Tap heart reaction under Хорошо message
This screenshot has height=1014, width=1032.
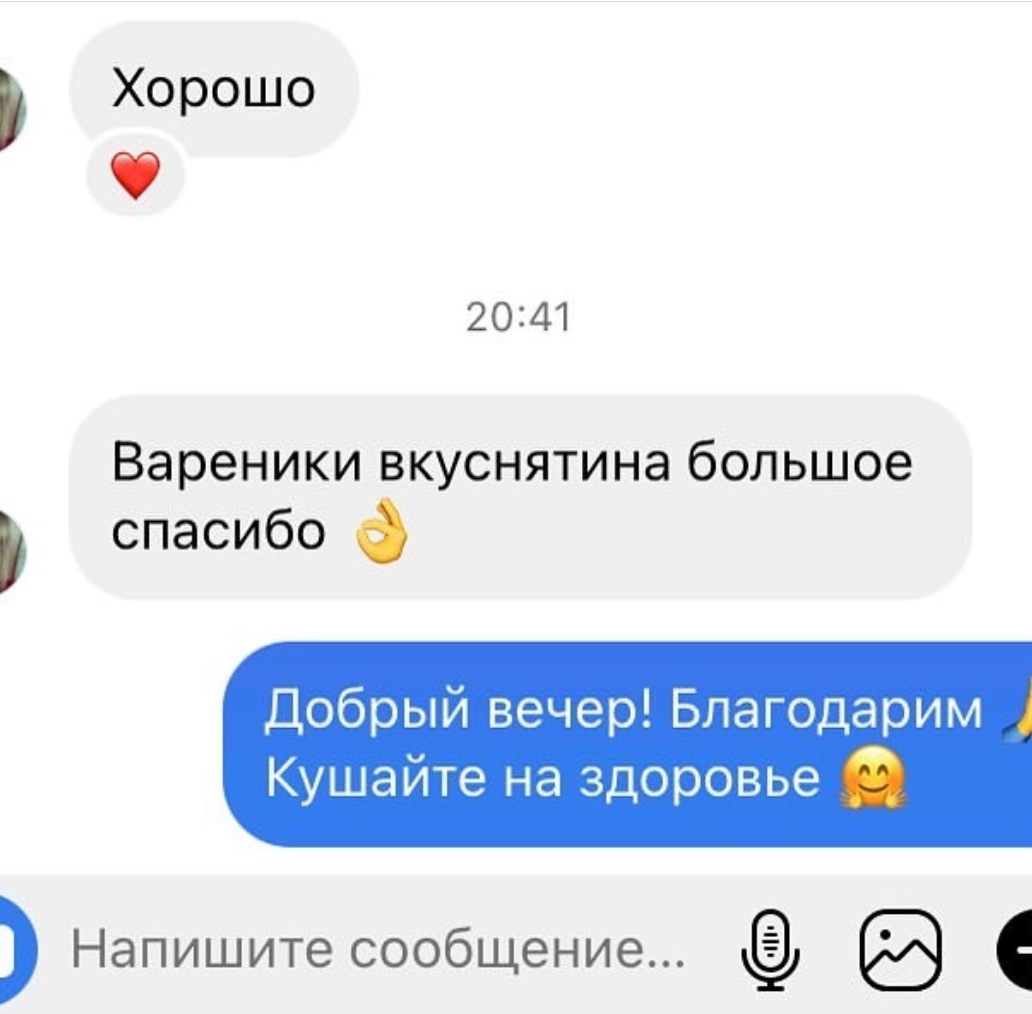(x=135, y=177)
